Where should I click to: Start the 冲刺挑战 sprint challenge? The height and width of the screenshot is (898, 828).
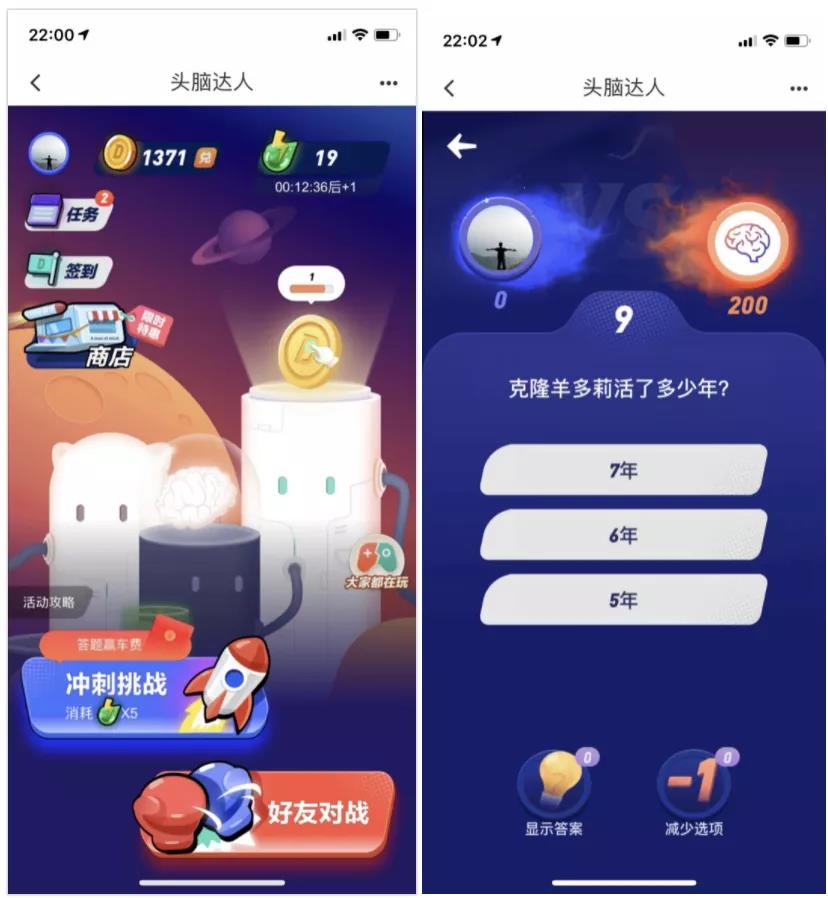[143, 694]
